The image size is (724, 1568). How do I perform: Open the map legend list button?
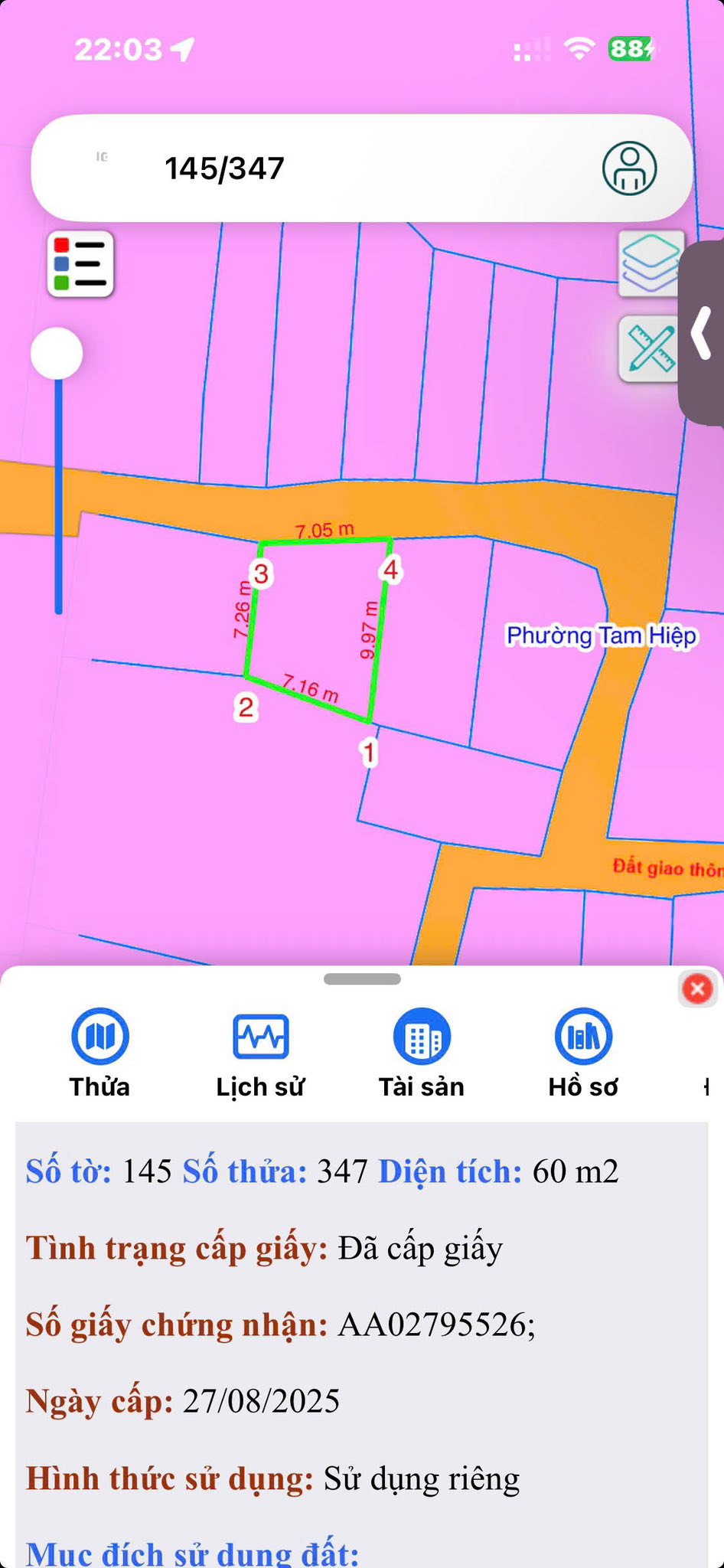[80, 264]
